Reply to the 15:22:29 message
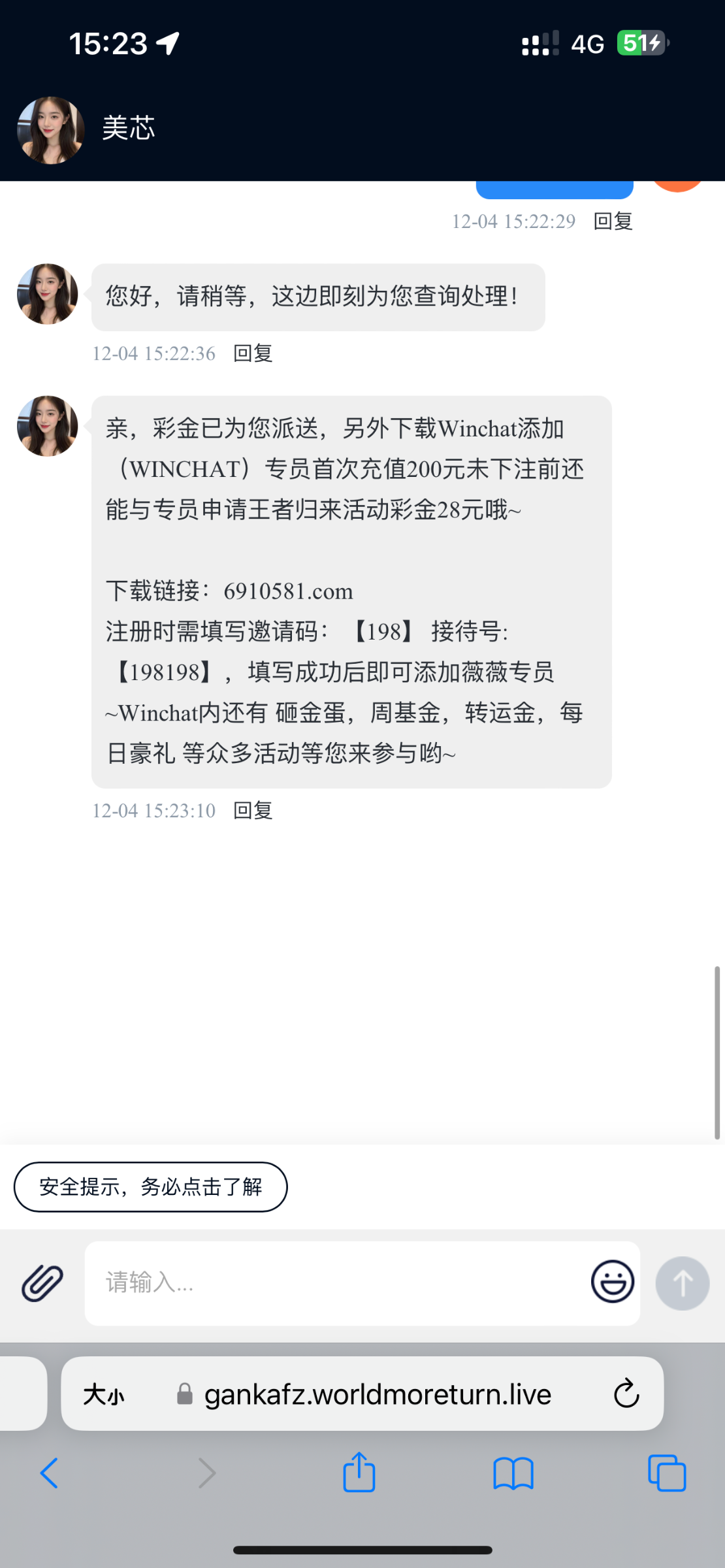 pos(613,221)
